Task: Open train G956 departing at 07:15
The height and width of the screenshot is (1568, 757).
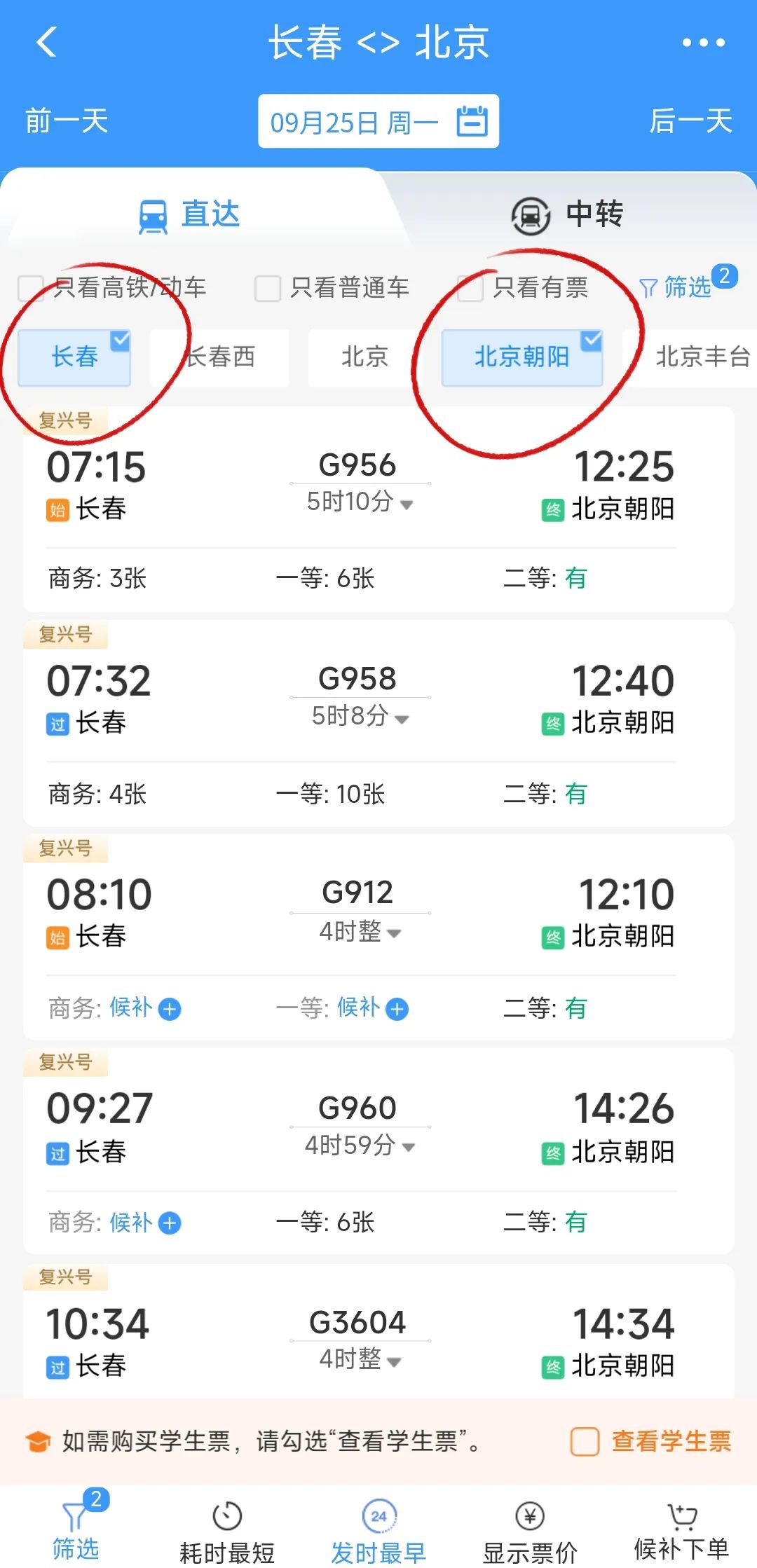Action: (x=378, y=509)
